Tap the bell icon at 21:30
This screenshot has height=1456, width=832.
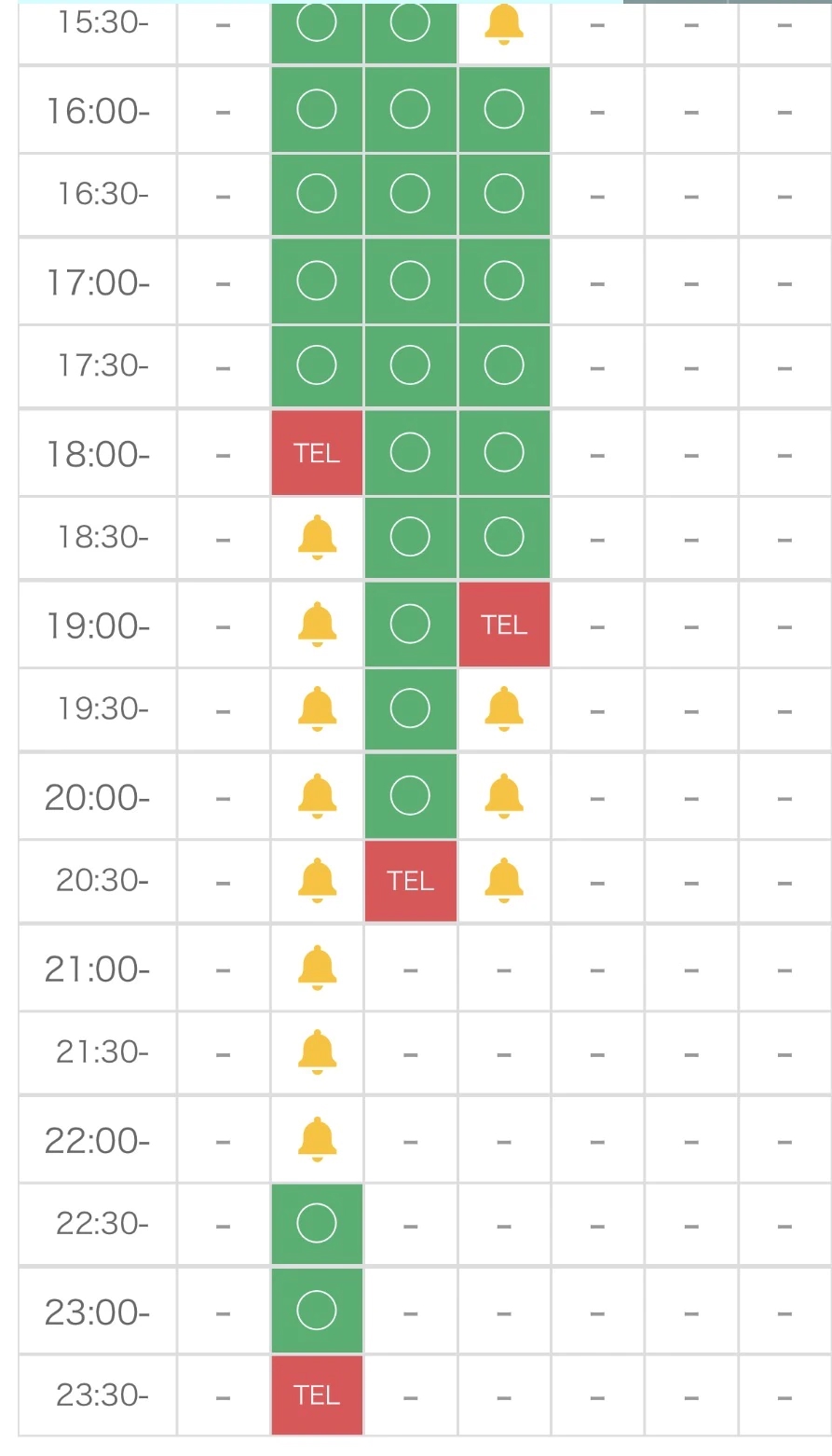click(317, 1051)
